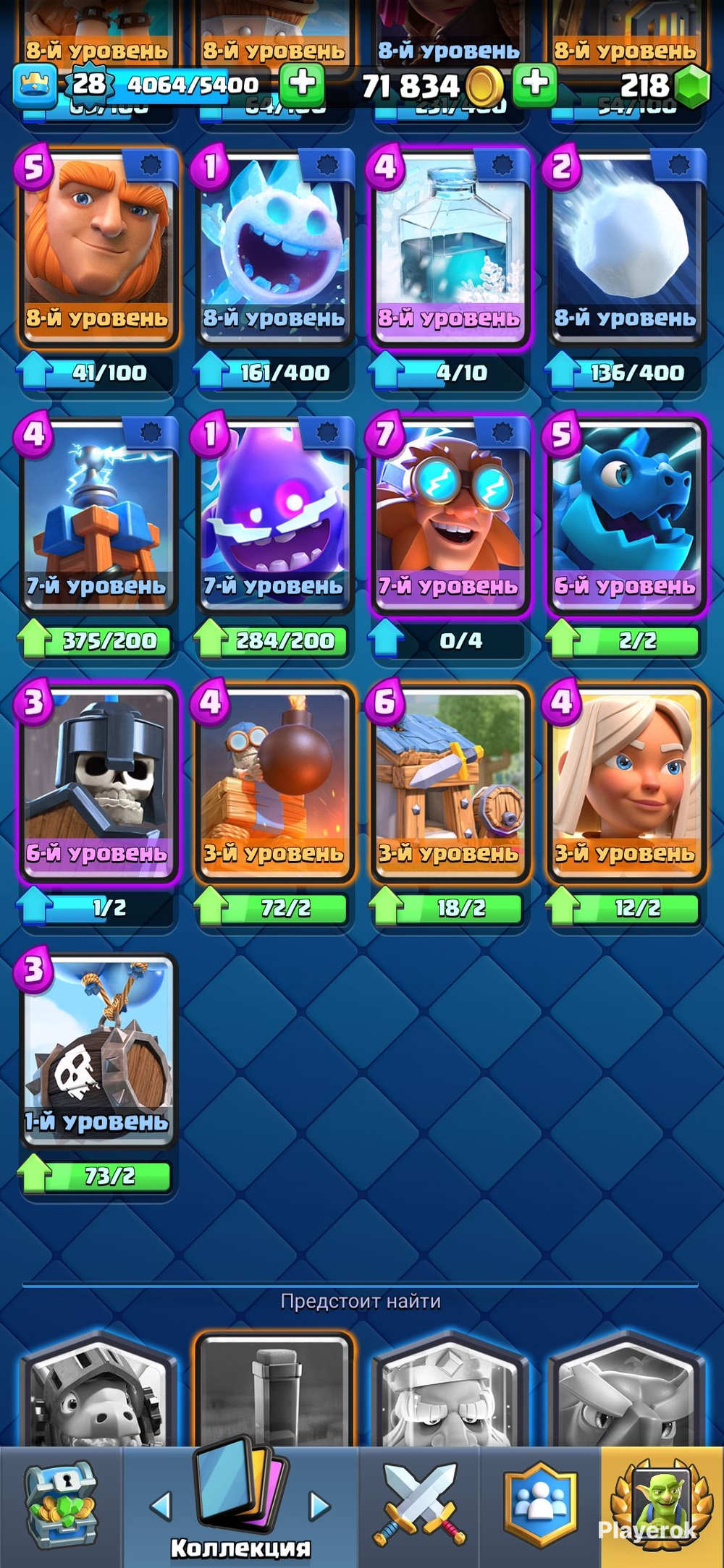Switch to the battle crossed swords tab

[x=419, y=1505]
